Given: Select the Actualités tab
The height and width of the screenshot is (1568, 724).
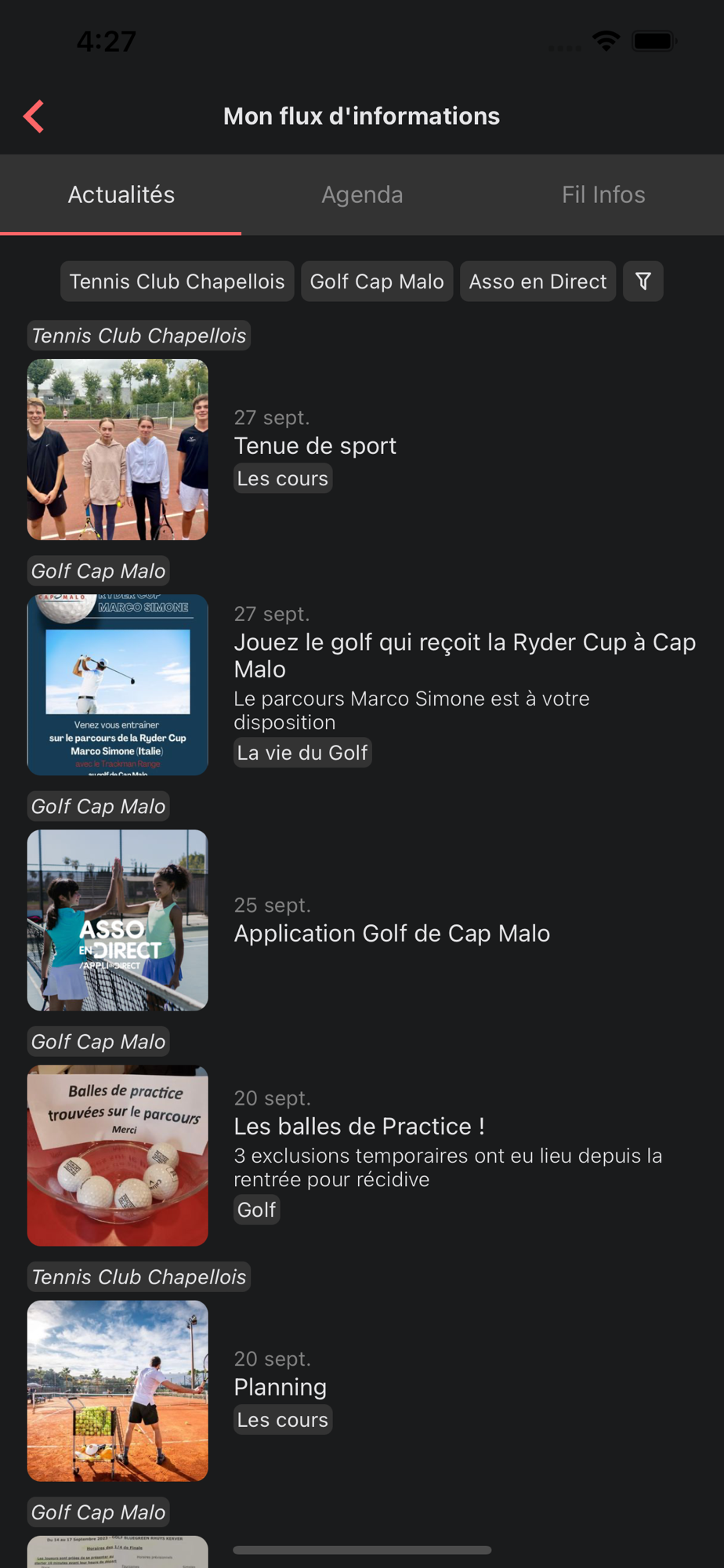Looking at the screenshot, I should [121, 194].
